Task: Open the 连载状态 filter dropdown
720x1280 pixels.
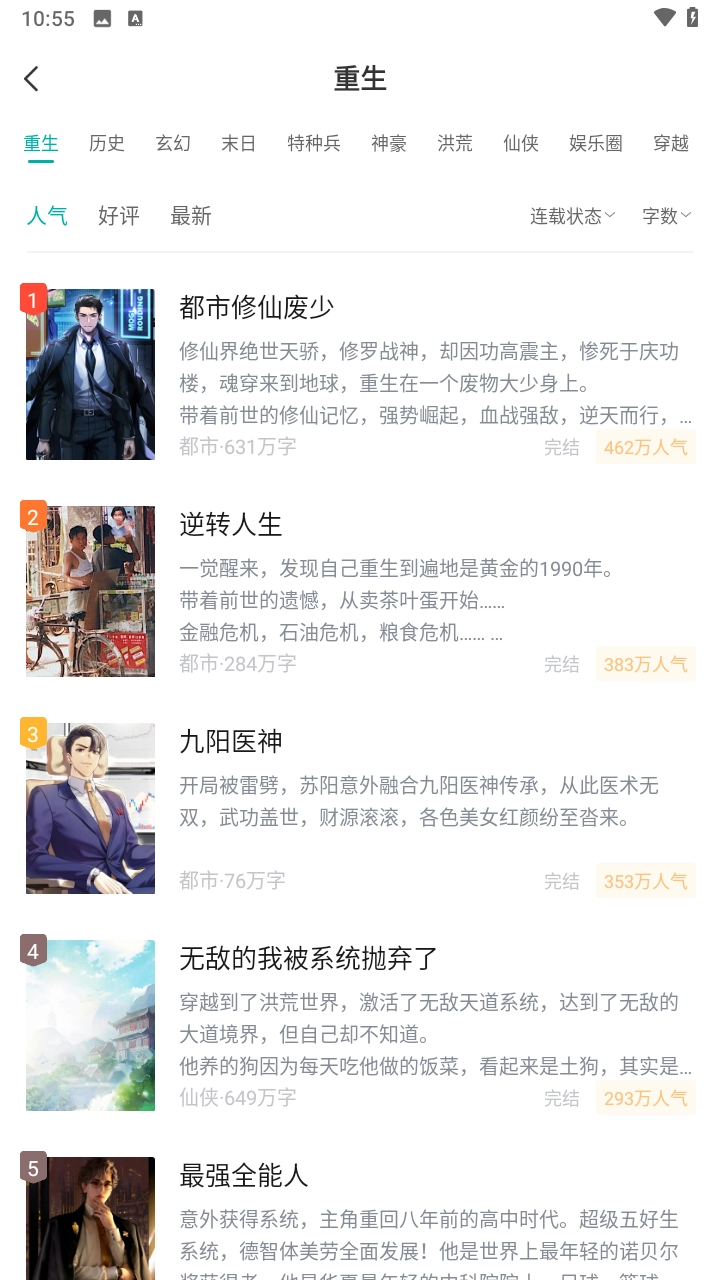Action: 571,216
